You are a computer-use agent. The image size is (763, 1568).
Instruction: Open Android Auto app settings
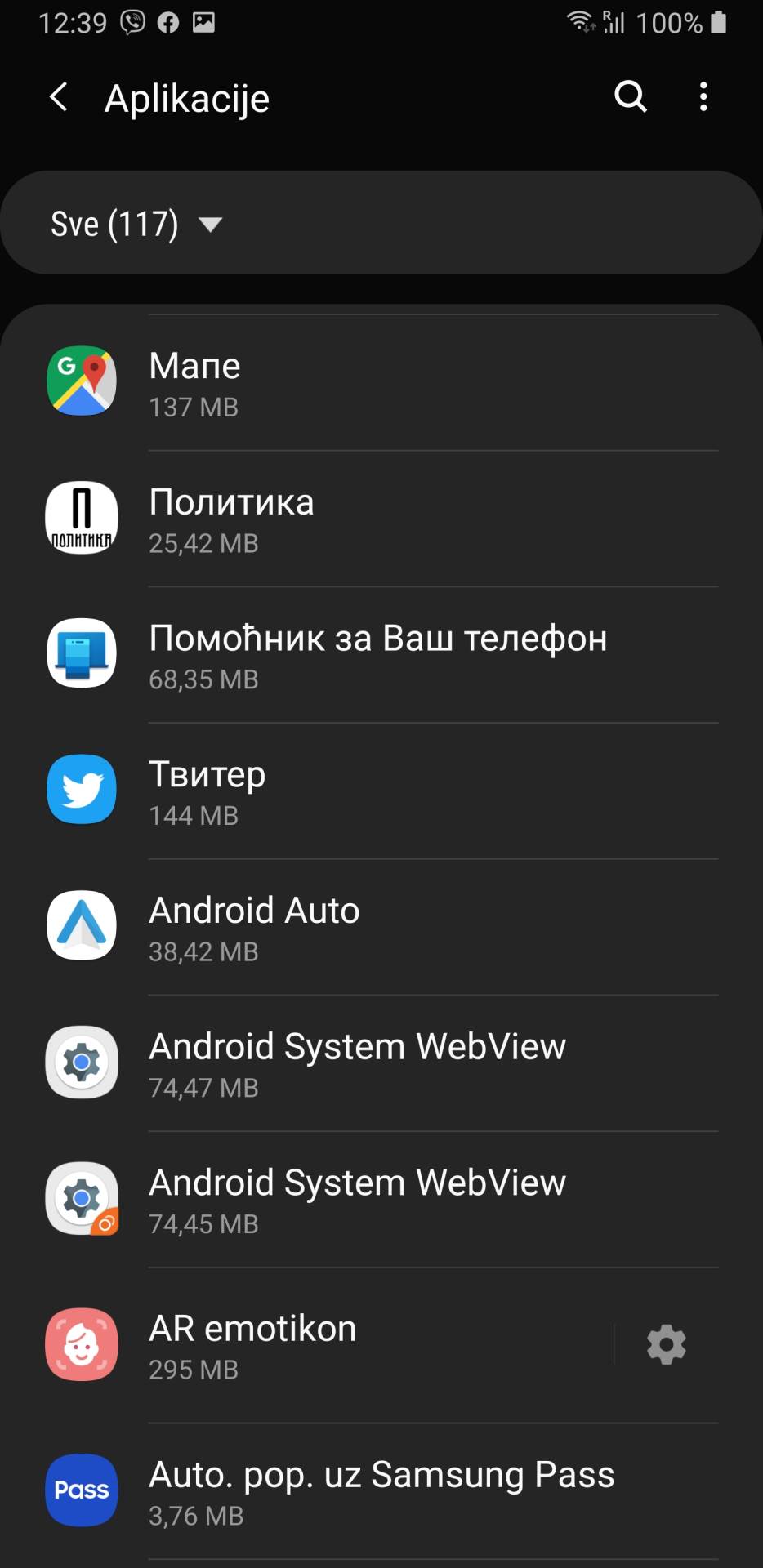[381, 928]
